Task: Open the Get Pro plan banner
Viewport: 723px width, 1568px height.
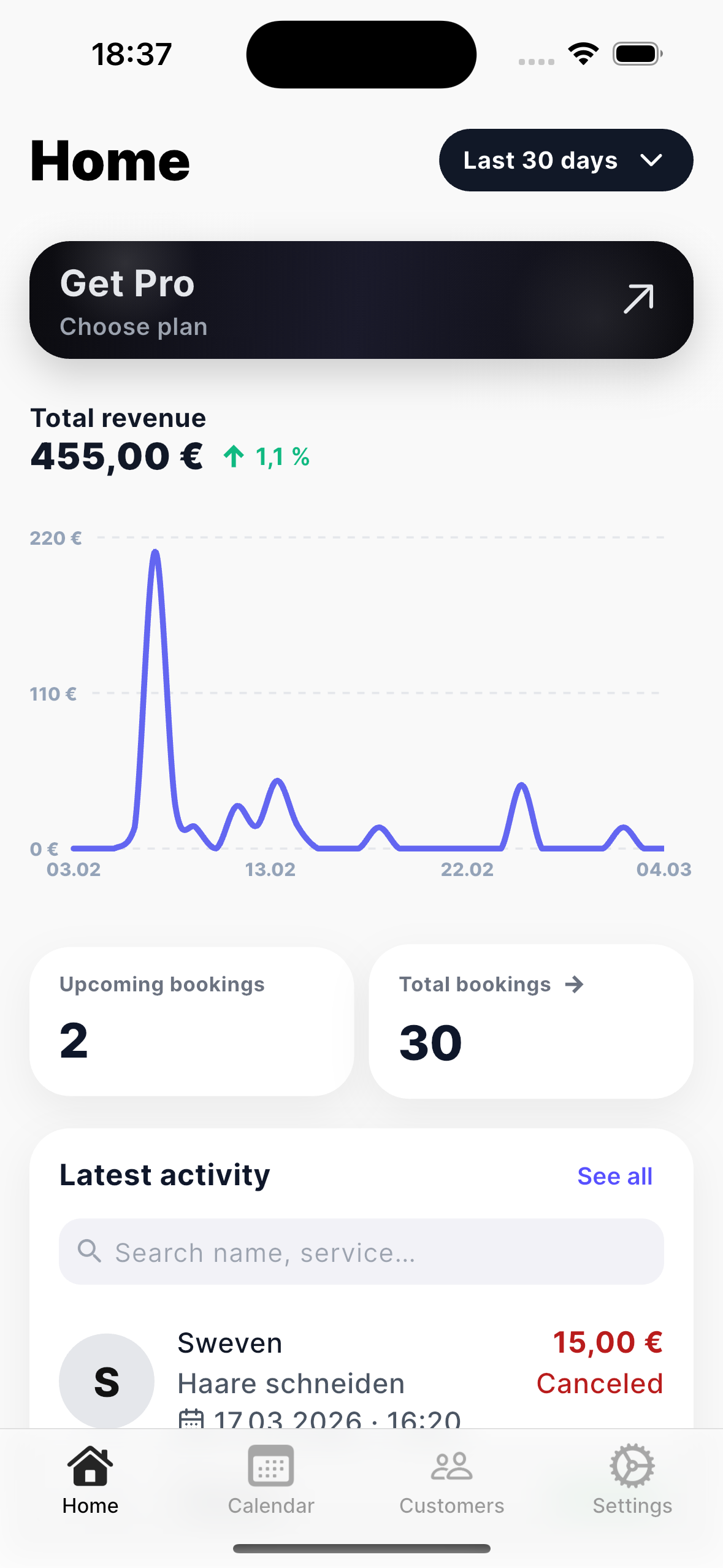Action: click(361, 300)
